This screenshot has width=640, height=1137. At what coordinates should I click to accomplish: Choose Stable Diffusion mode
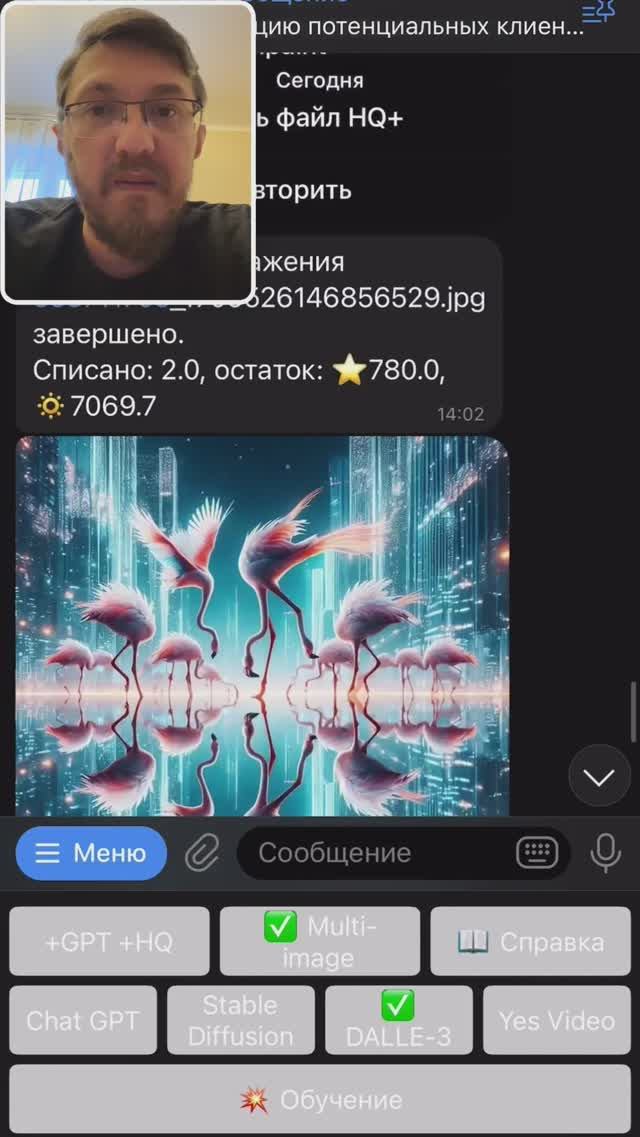[240, 1020]
